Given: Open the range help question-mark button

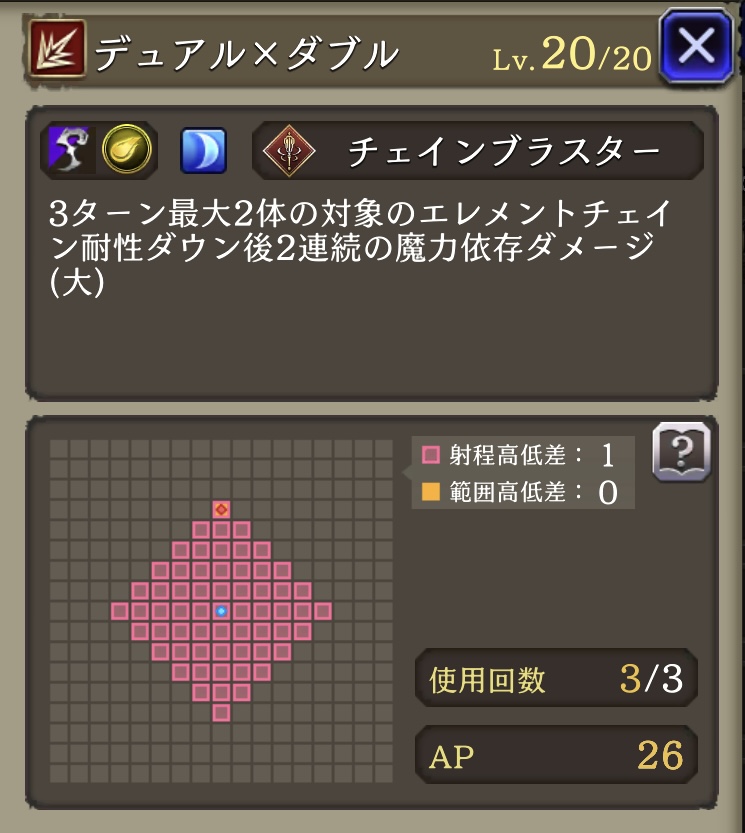Looking at the screenshot, I should click(x=681, y=452).
